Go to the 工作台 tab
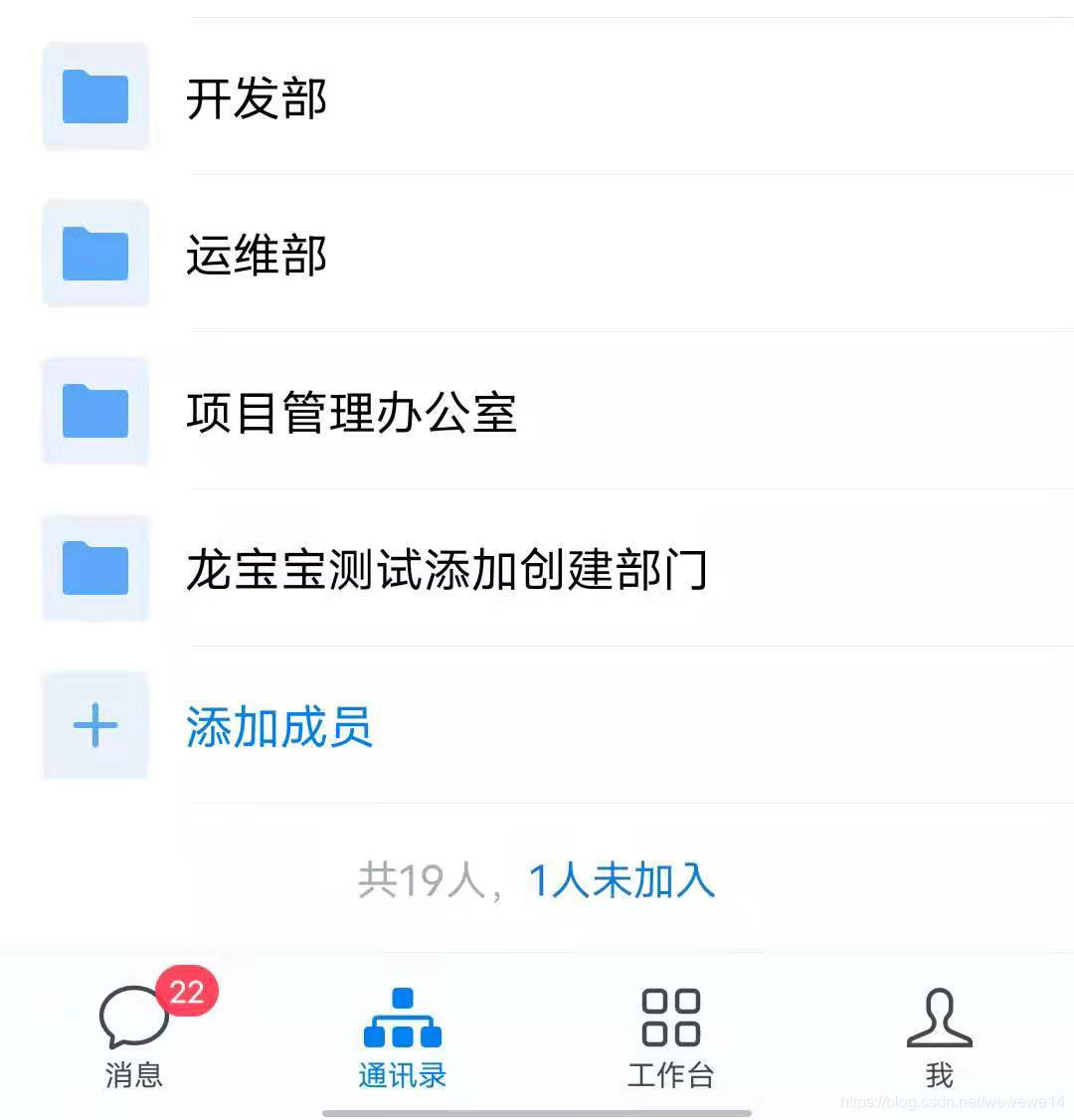The height and width of the screenshot is (1120, 1074). [670, 1036]
